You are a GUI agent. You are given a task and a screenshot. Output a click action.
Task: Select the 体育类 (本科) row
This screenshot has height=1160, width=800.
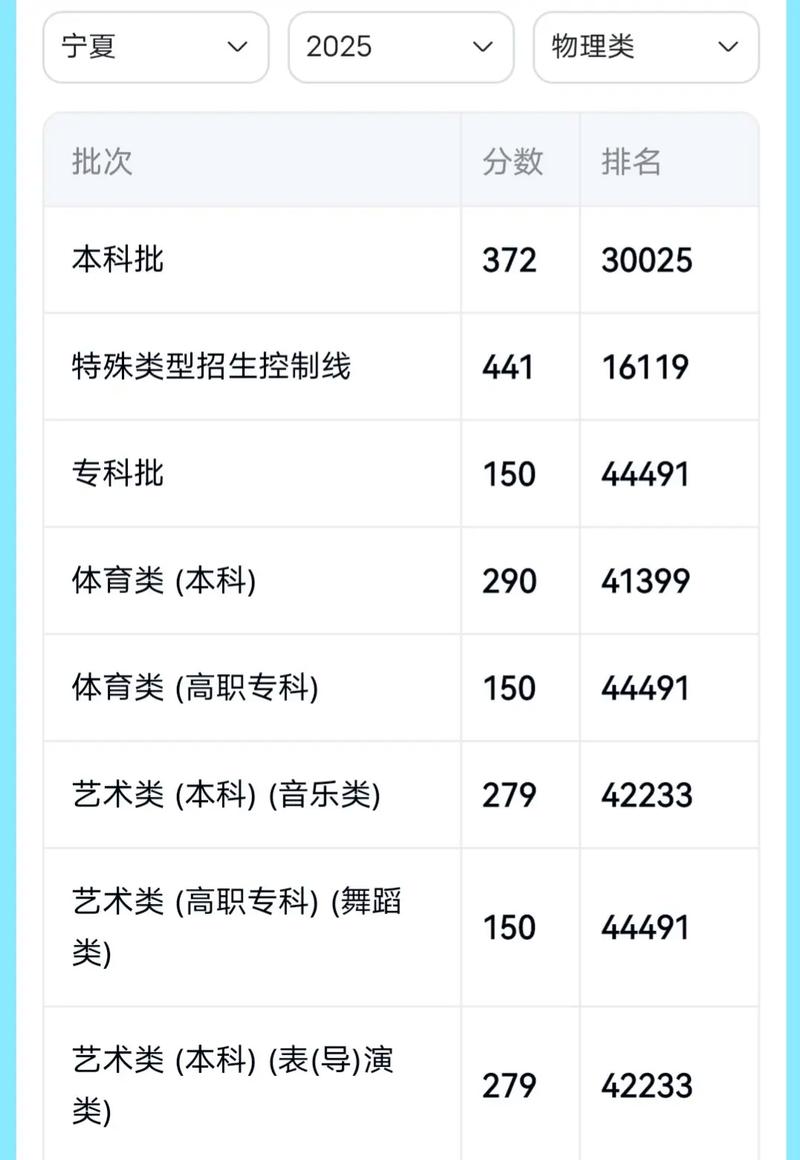[162, 581]
